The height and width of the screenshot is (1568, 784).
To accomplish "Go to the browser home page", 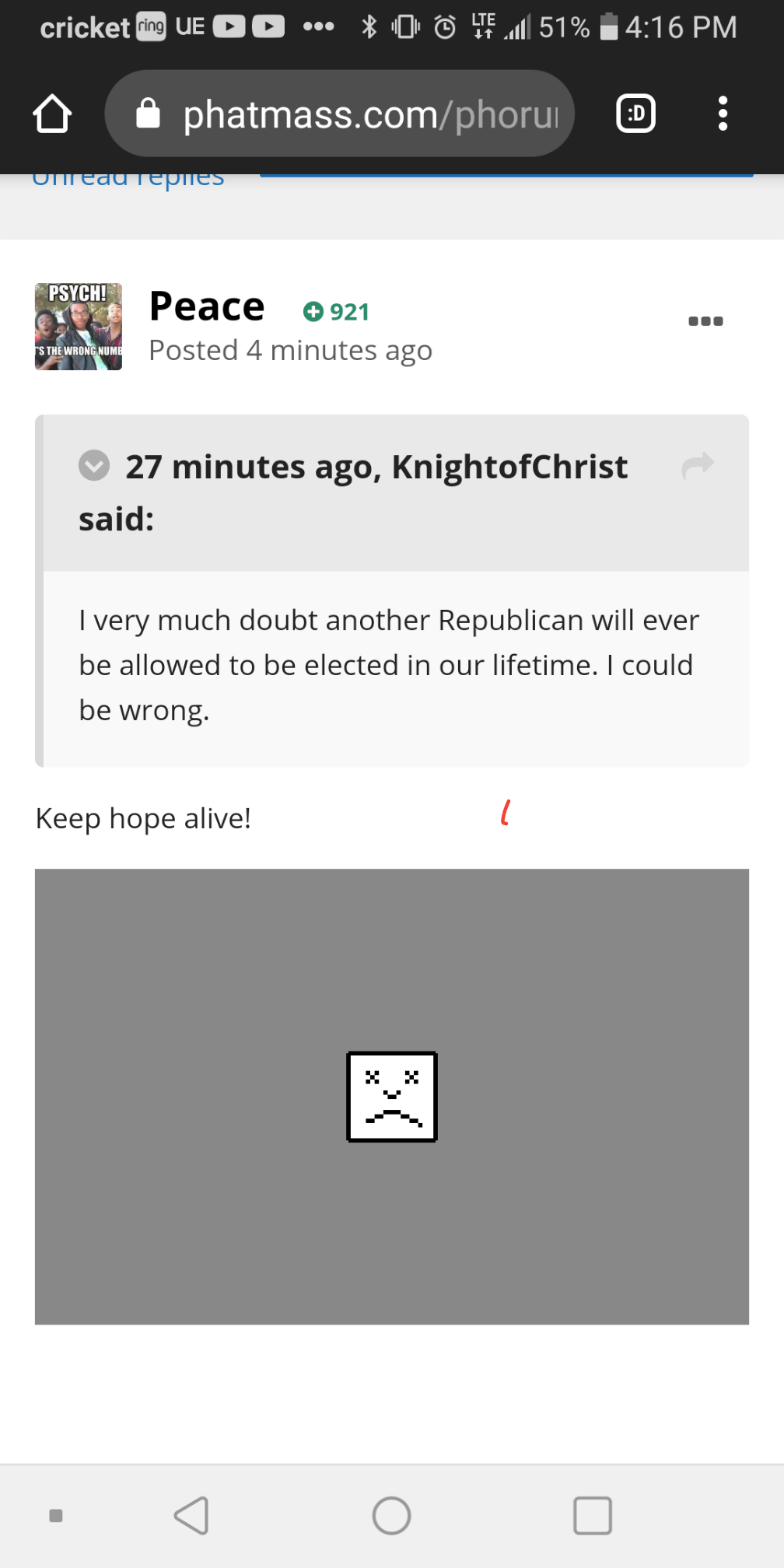I will [52, 114].
